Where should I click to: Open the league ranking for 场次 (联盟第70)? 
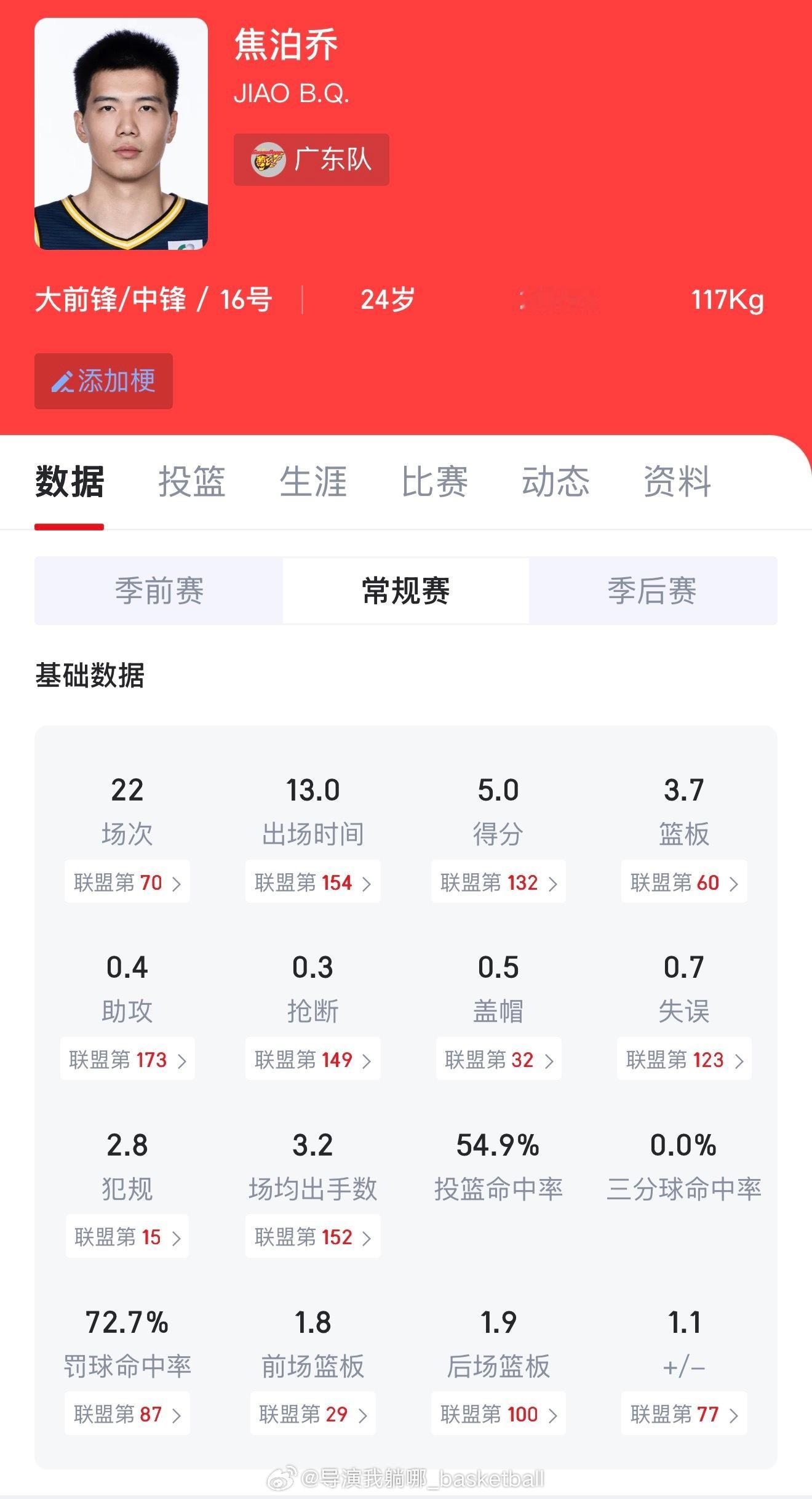(x=127, y=882)
